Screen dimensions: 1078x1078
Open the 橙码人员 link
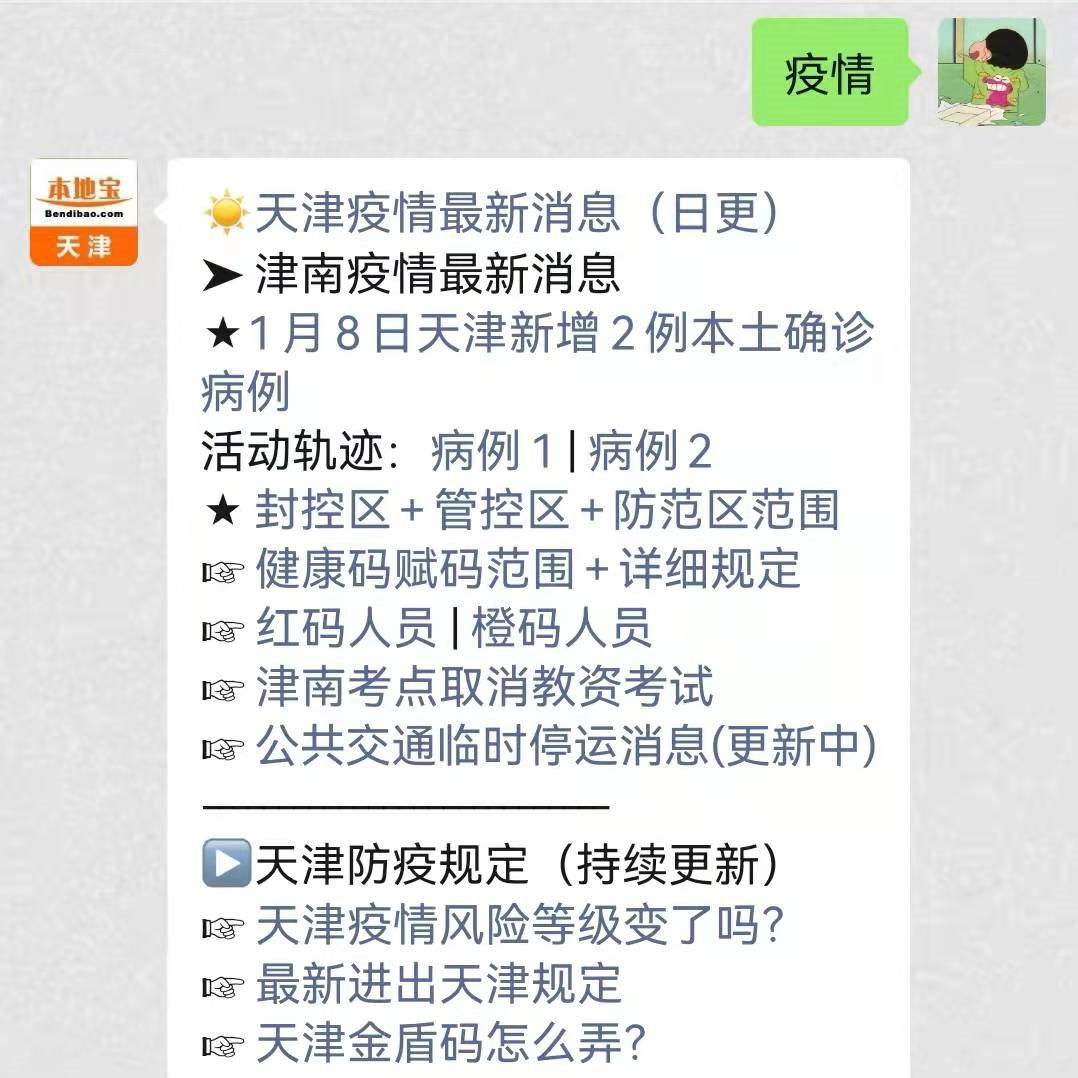click(x=561, y=629)
